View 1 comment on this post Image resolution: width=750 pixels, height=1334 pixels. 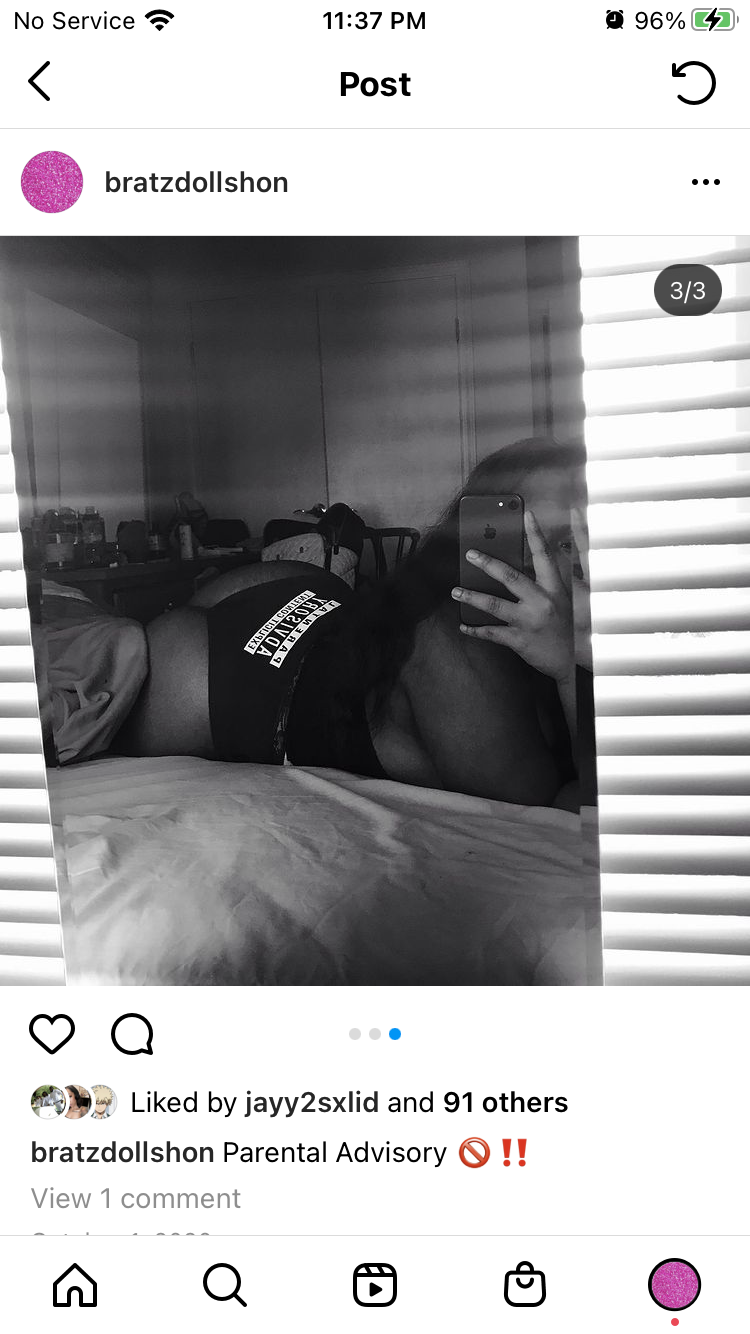pos(136,1198)
